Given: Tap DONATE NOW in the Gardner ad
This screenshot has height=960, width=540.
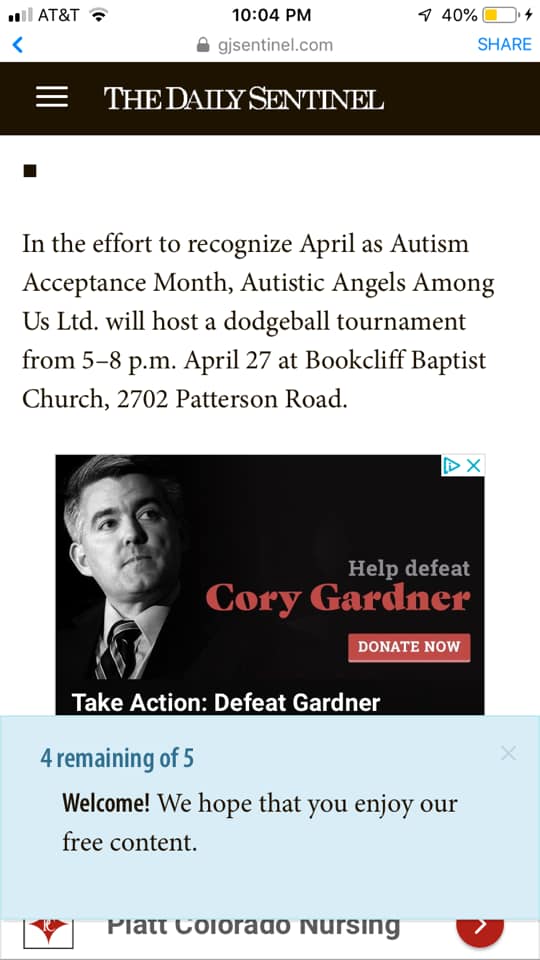Looking at the screenshot, I should point(409,647).
